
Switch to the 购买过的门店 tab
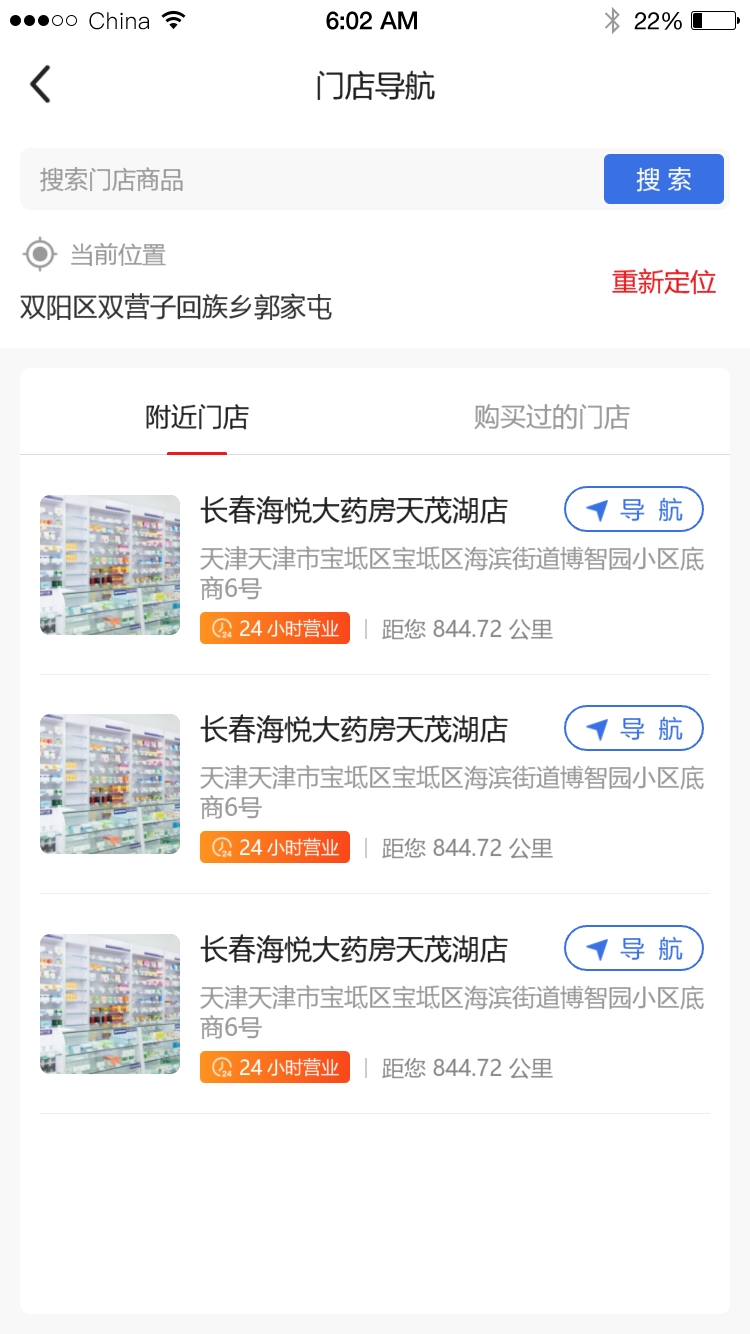[551, 418]
